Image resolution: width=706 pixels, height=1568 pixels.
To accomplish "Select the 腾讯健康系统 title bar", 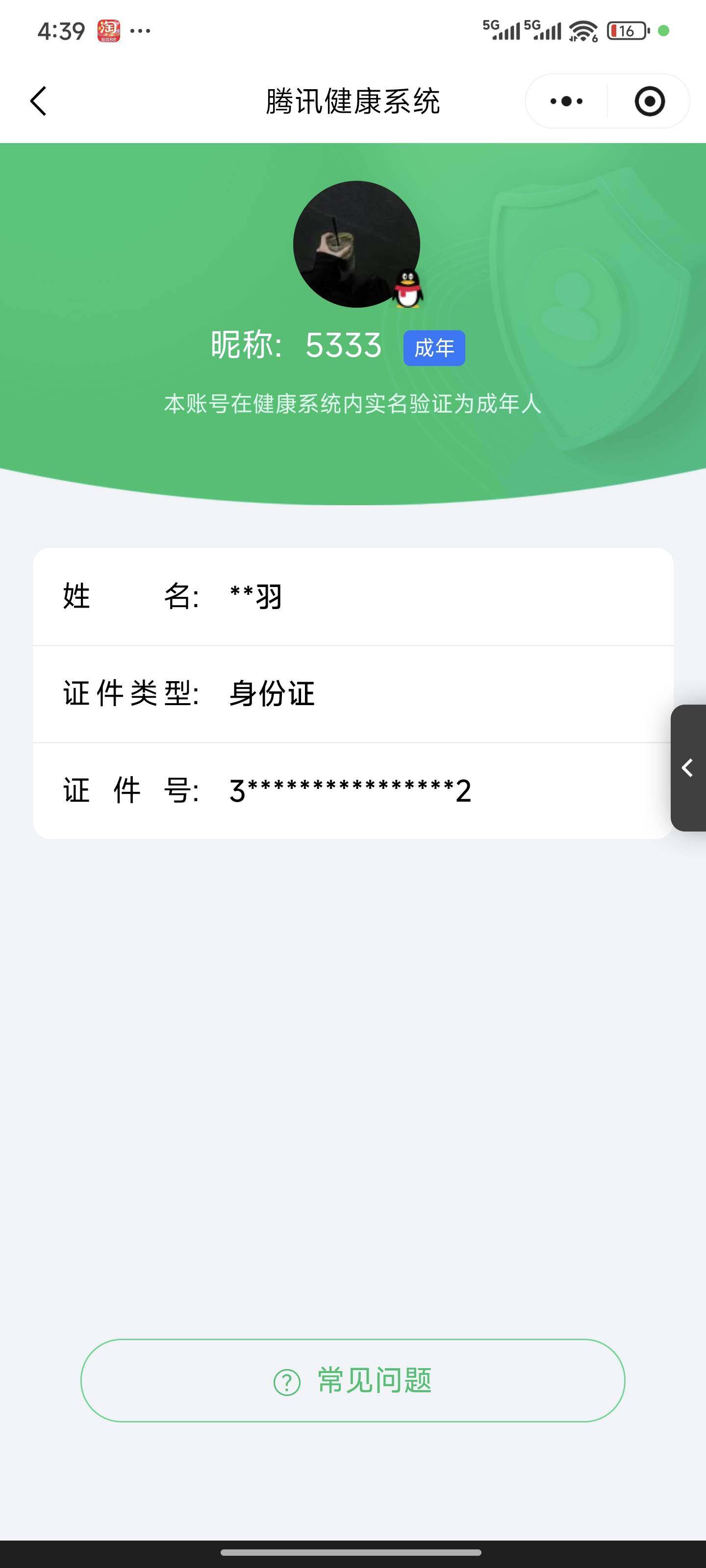I will coord(353,101).
